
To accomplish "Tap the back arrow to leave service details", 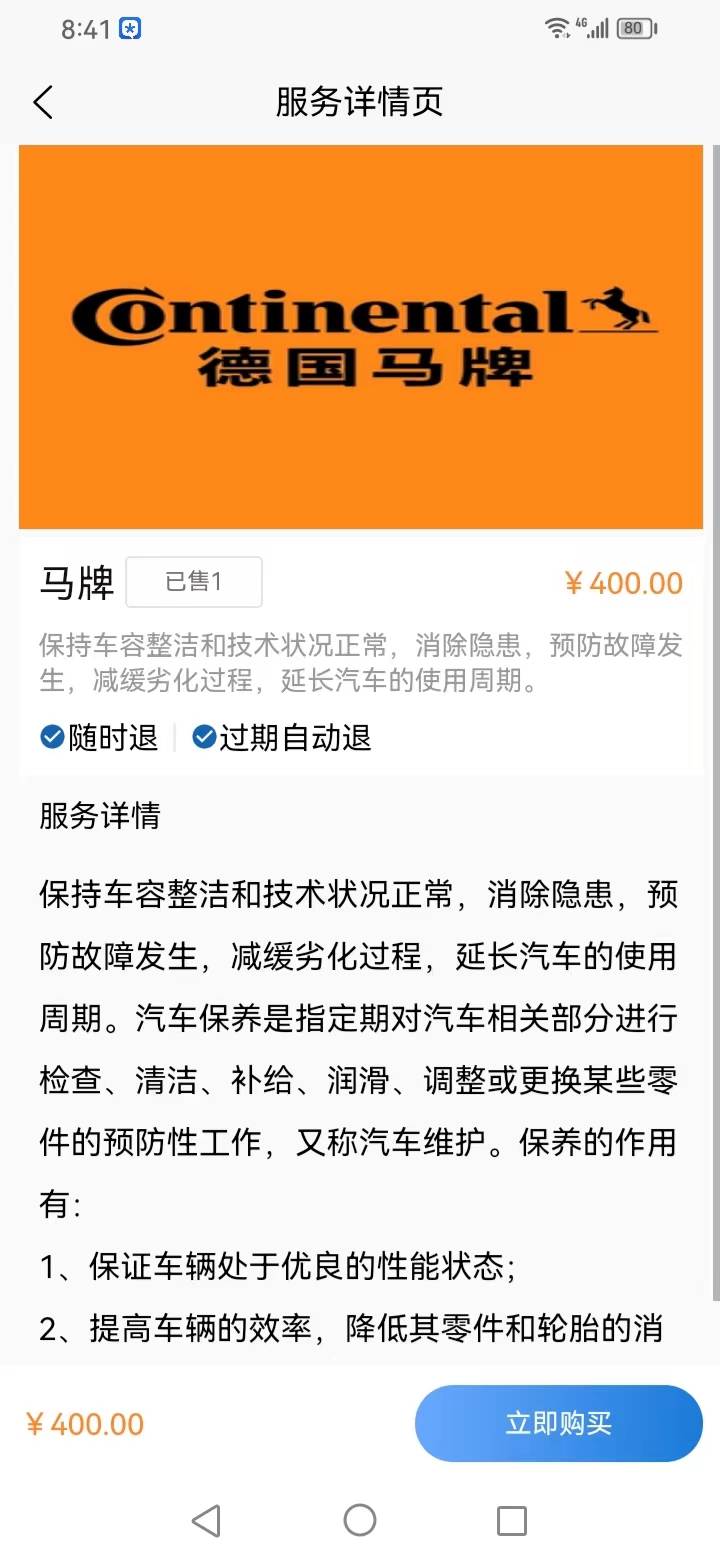I will [x=42, y=101].
